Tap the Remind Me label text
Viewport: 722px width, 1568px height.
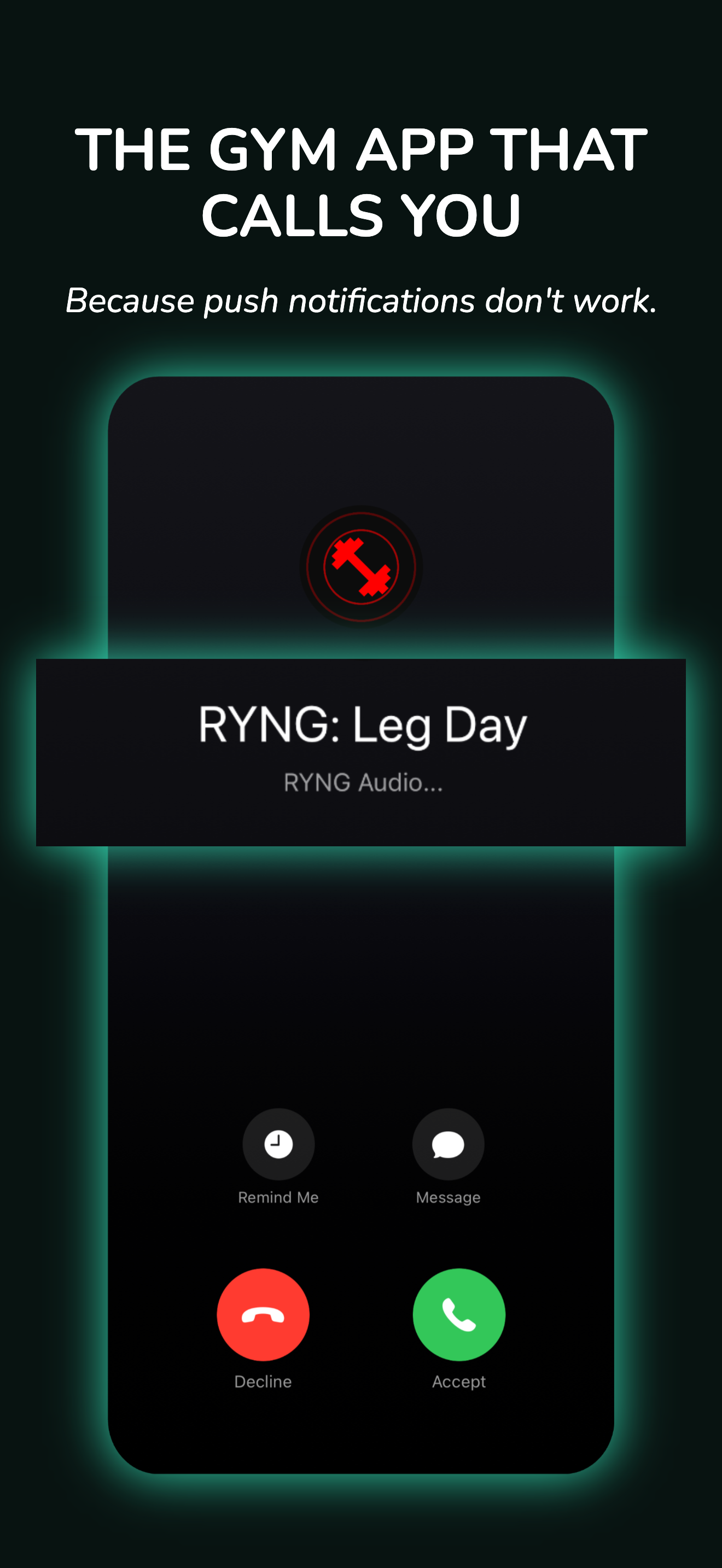(279, 1196)
